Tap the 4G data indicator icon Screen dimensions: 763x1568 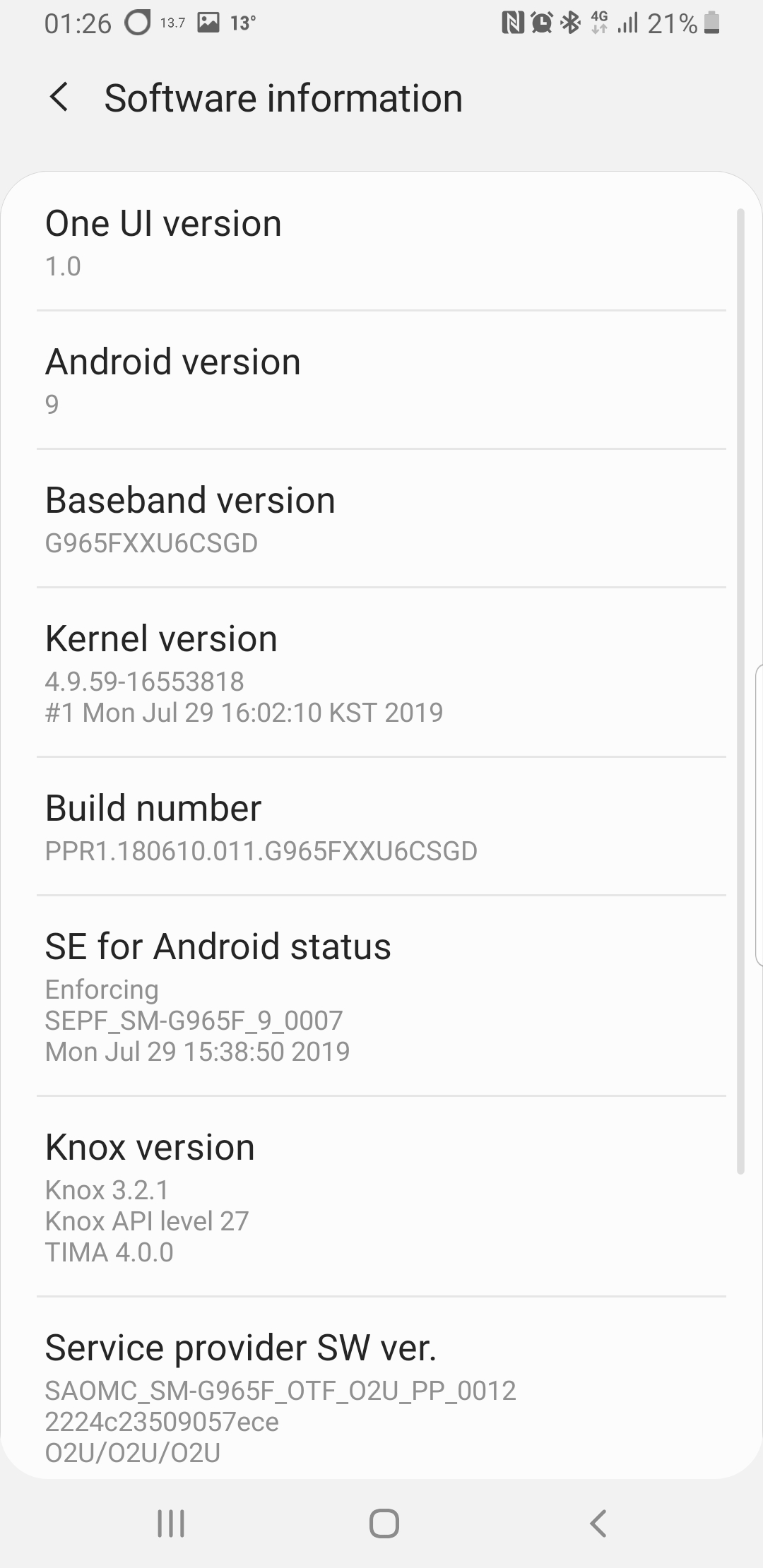(599, 22)
